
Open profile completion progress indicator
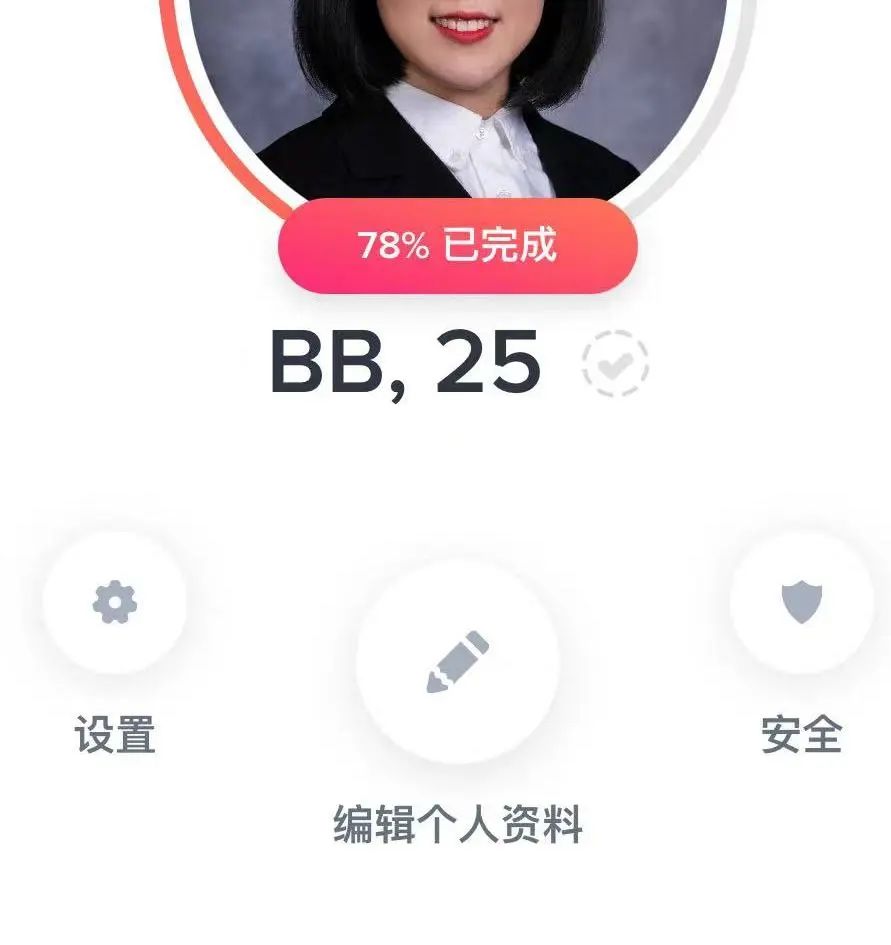459,243
